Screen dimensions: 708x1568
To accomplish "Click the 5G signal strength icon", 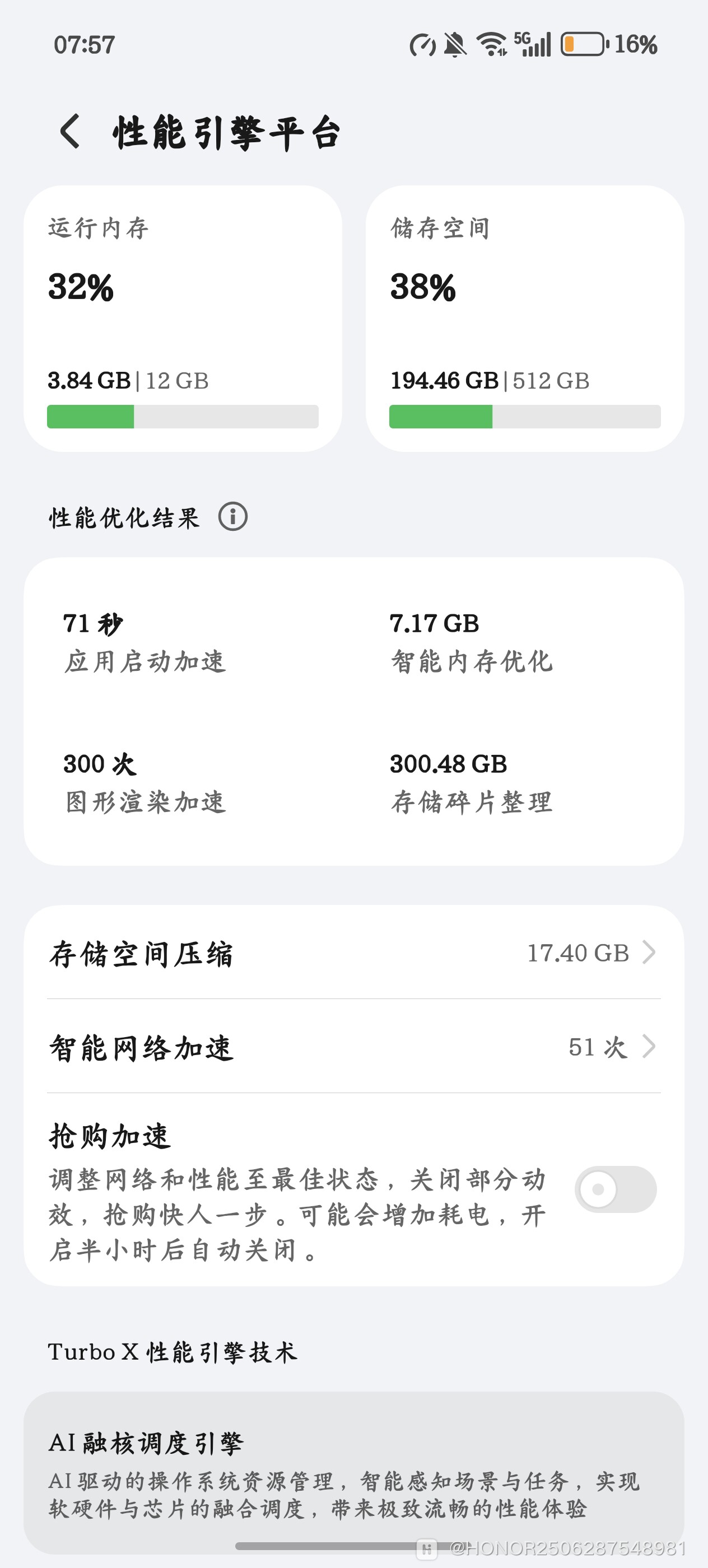I will pyautogui.click(x=533, y=41).
